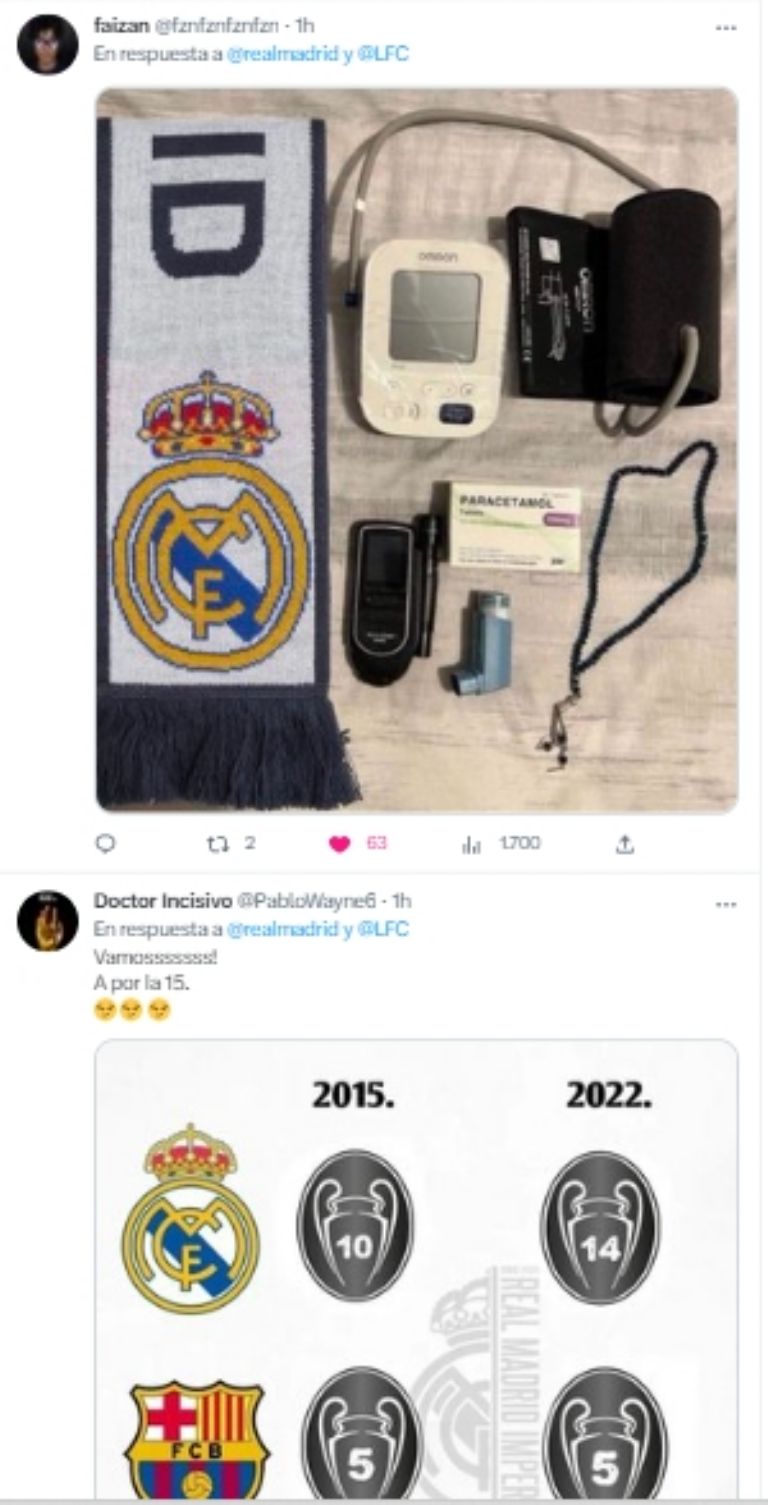Open the overflow menu on Doctor Incisivo's tweet
The width and height of the screenshot is (768, 1505).
pyautogui.click(x=726, y=904)
